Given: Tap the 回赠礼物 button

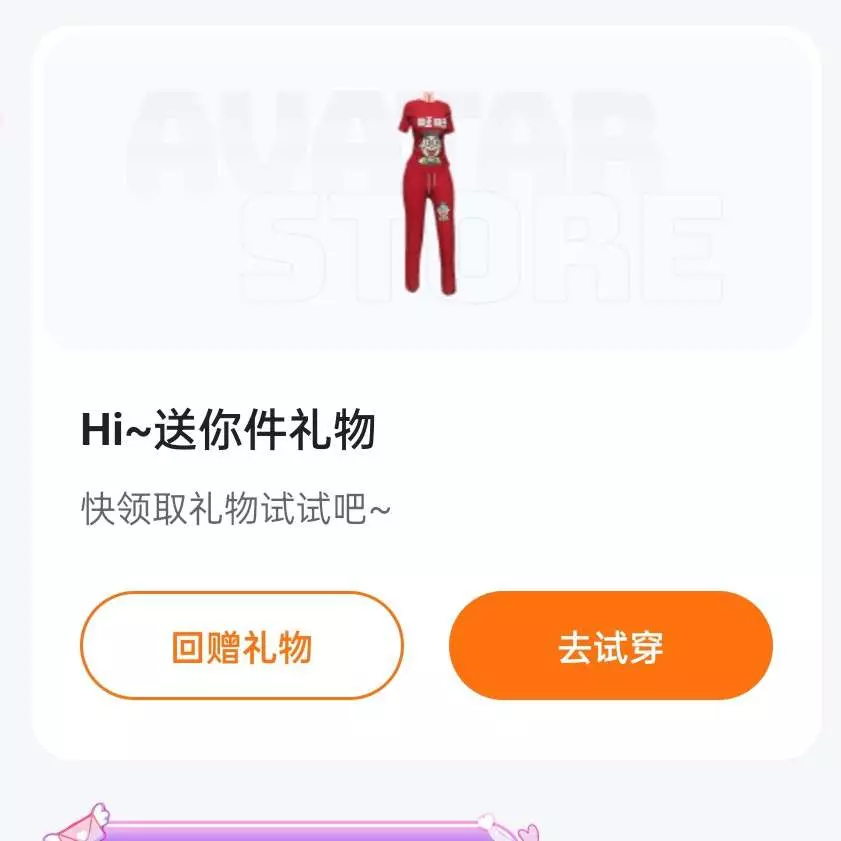Looking at the screenshot, I should click(x=241, y=646).
